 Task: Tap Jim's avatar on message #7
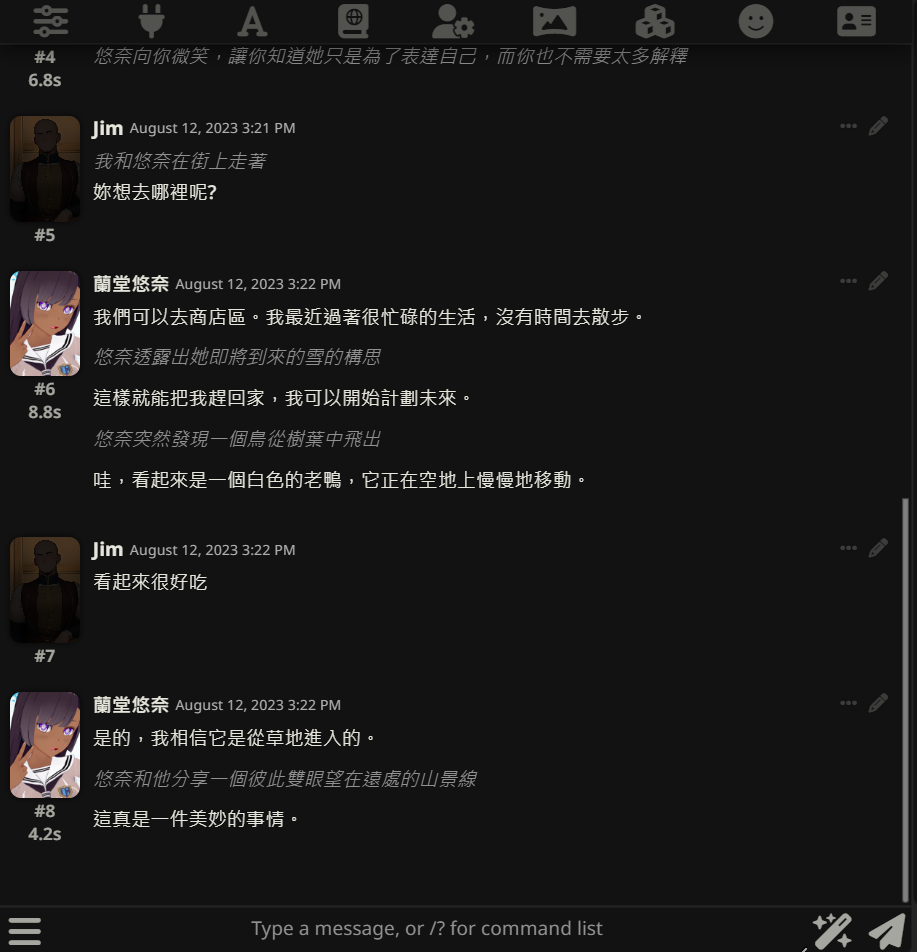45,590
